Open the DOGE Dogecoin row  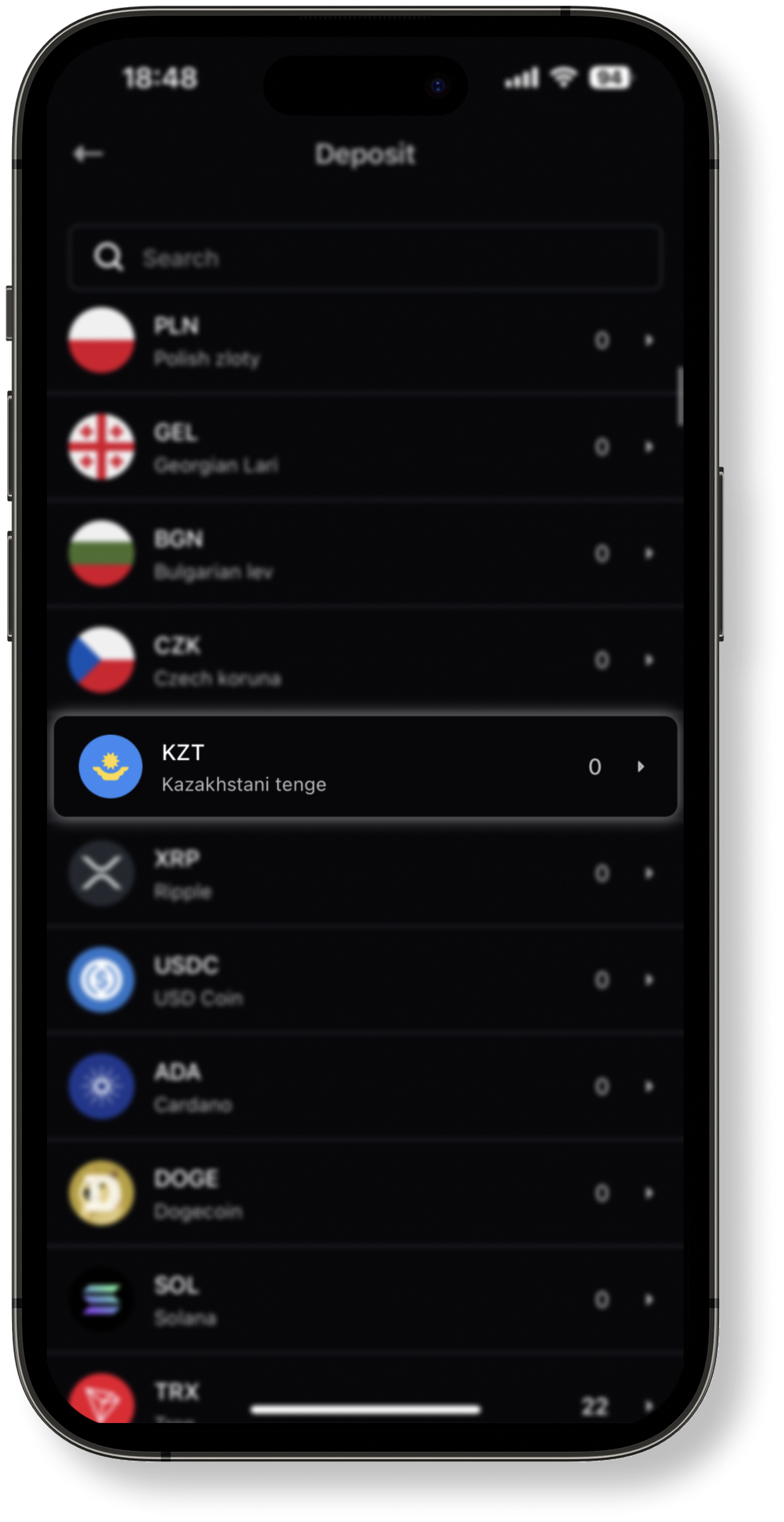(365, 1193)
